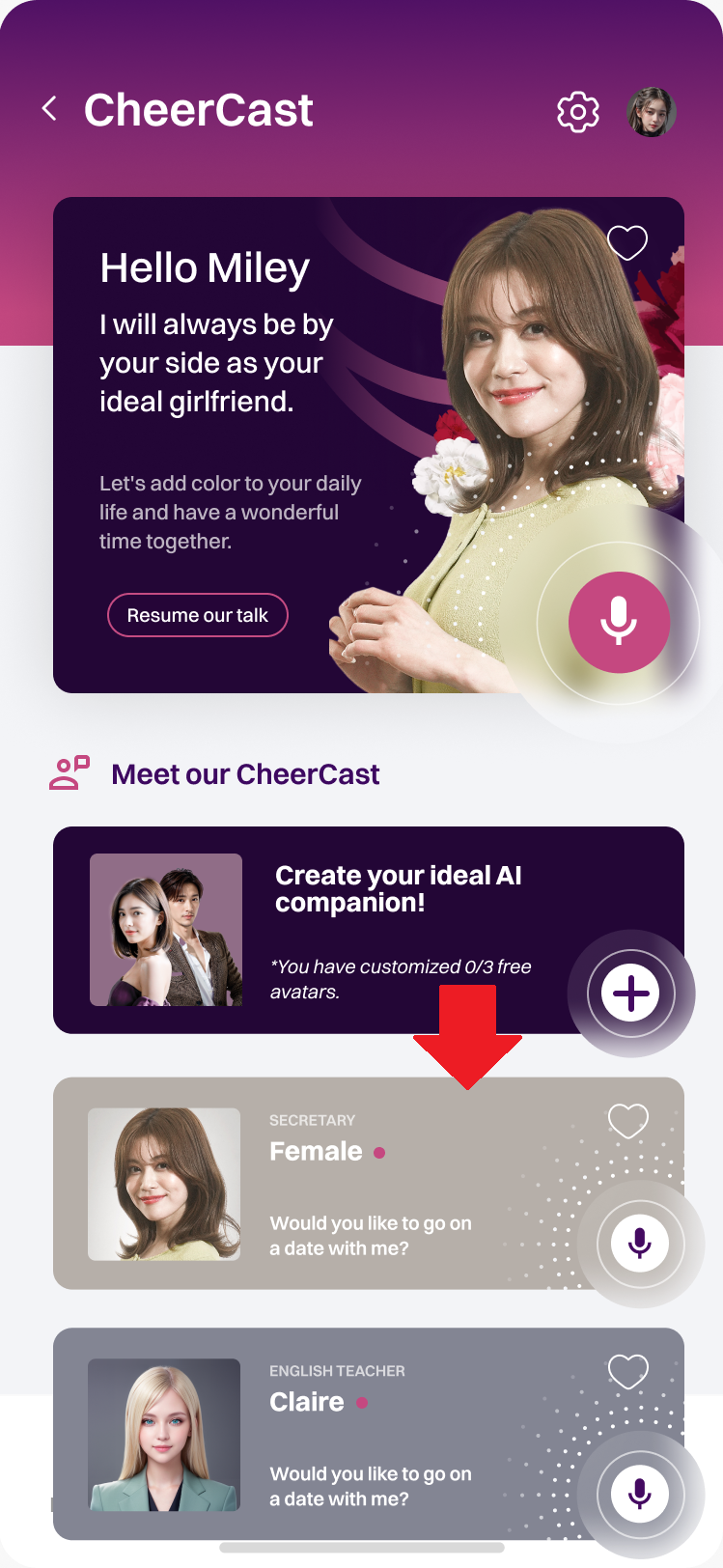Open the settings gear
The width and height of the screenshot is (723, 1568).
578,112
